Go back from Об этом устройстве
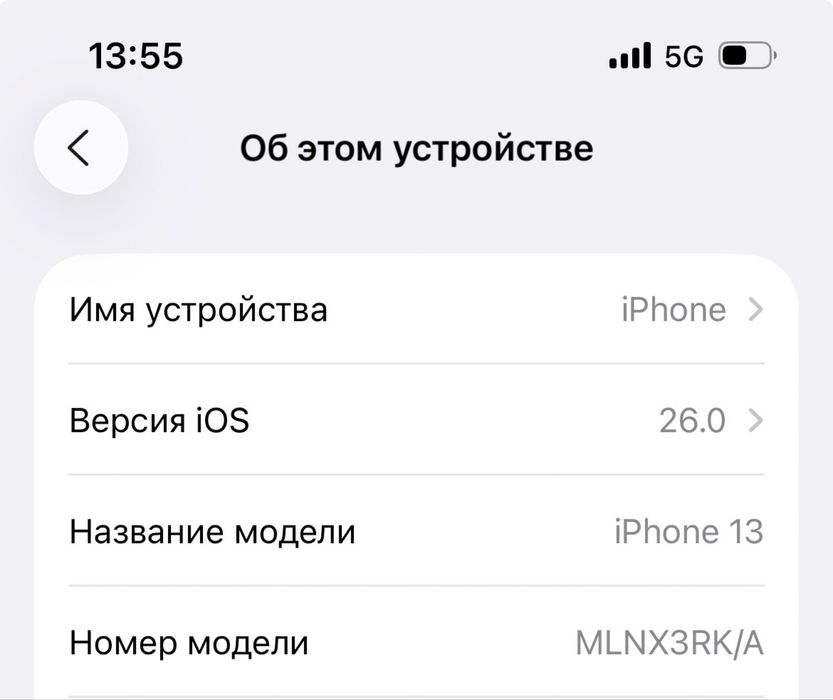The width and height of the screenshot is (833, 700). pos(80,148)
